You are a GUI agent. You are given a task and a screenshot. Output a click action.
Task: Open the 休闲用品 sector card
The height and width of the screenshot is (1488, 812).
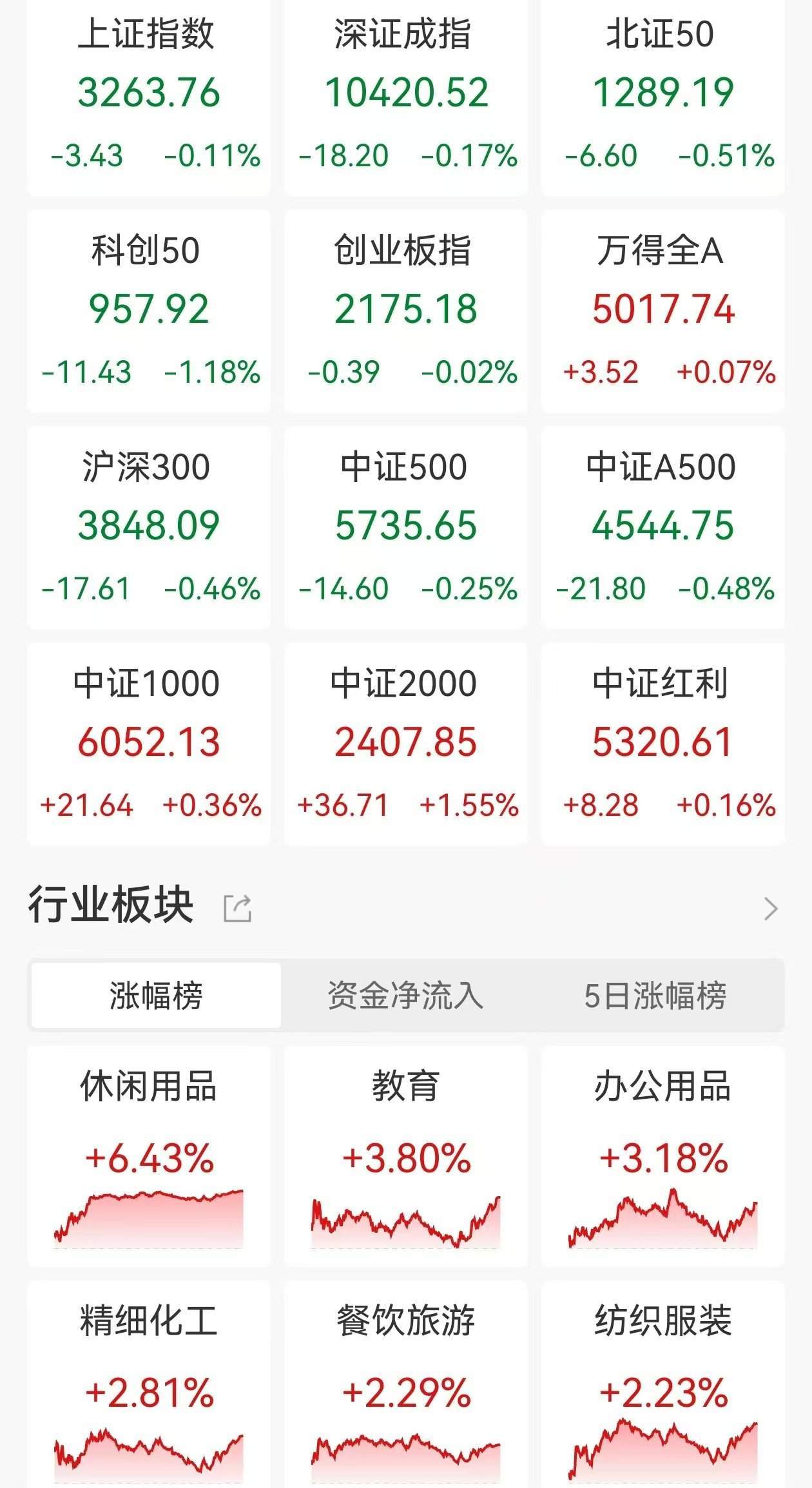(x=149, y=1155)
